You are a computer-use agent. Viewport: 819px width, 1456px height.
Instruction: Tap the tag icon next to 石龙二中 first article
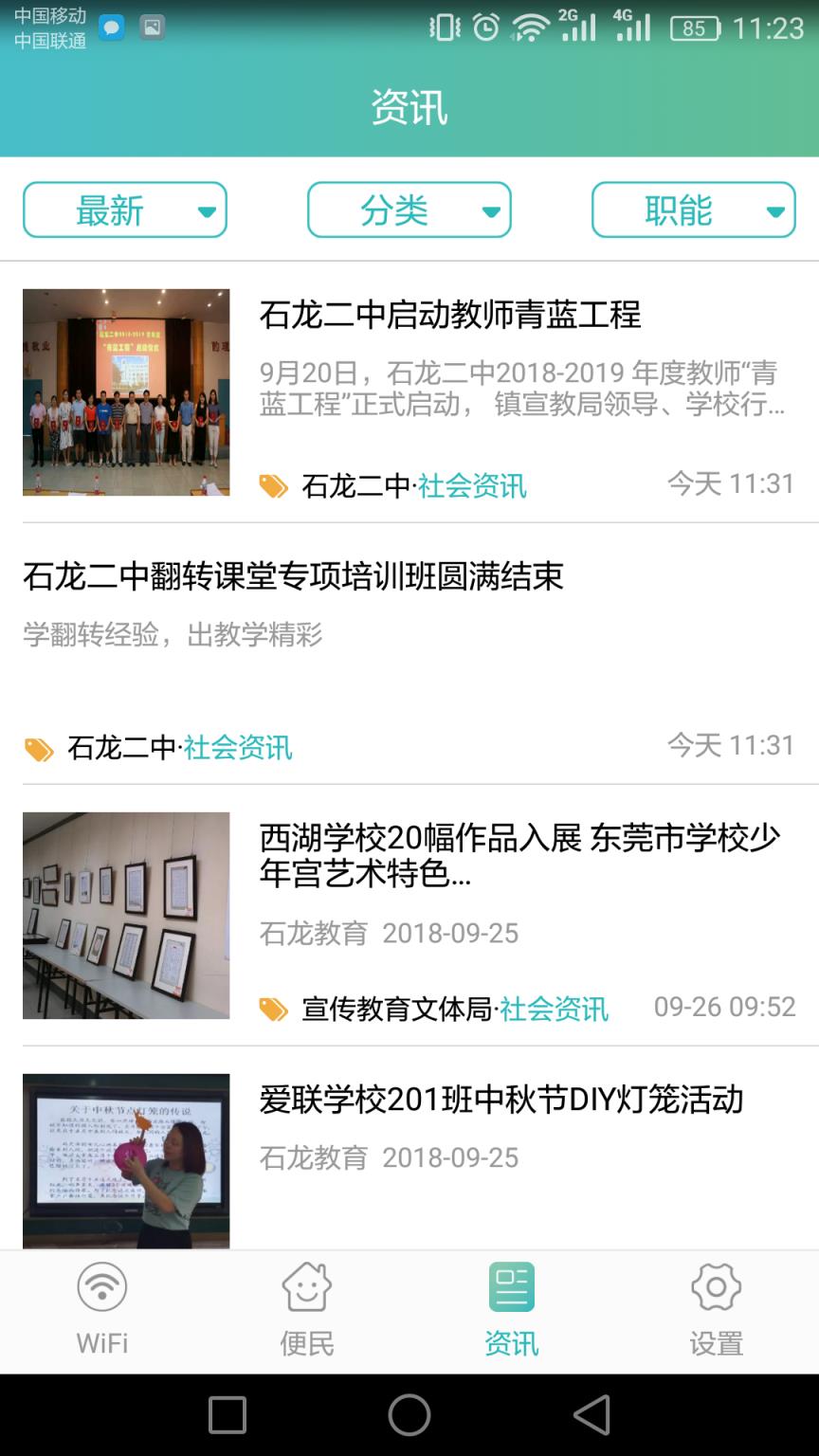(274, 485)
